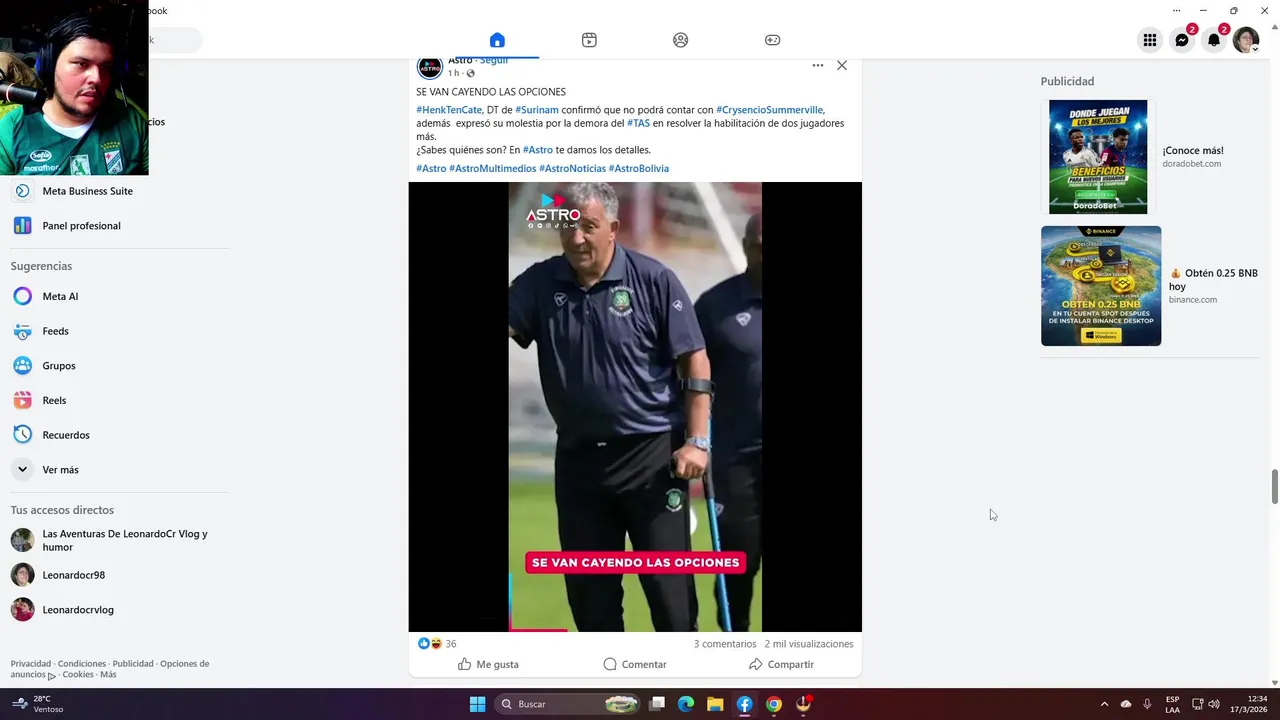Comment on the Astro post
The image size is (1280, 720).
[x=634, y=664]
